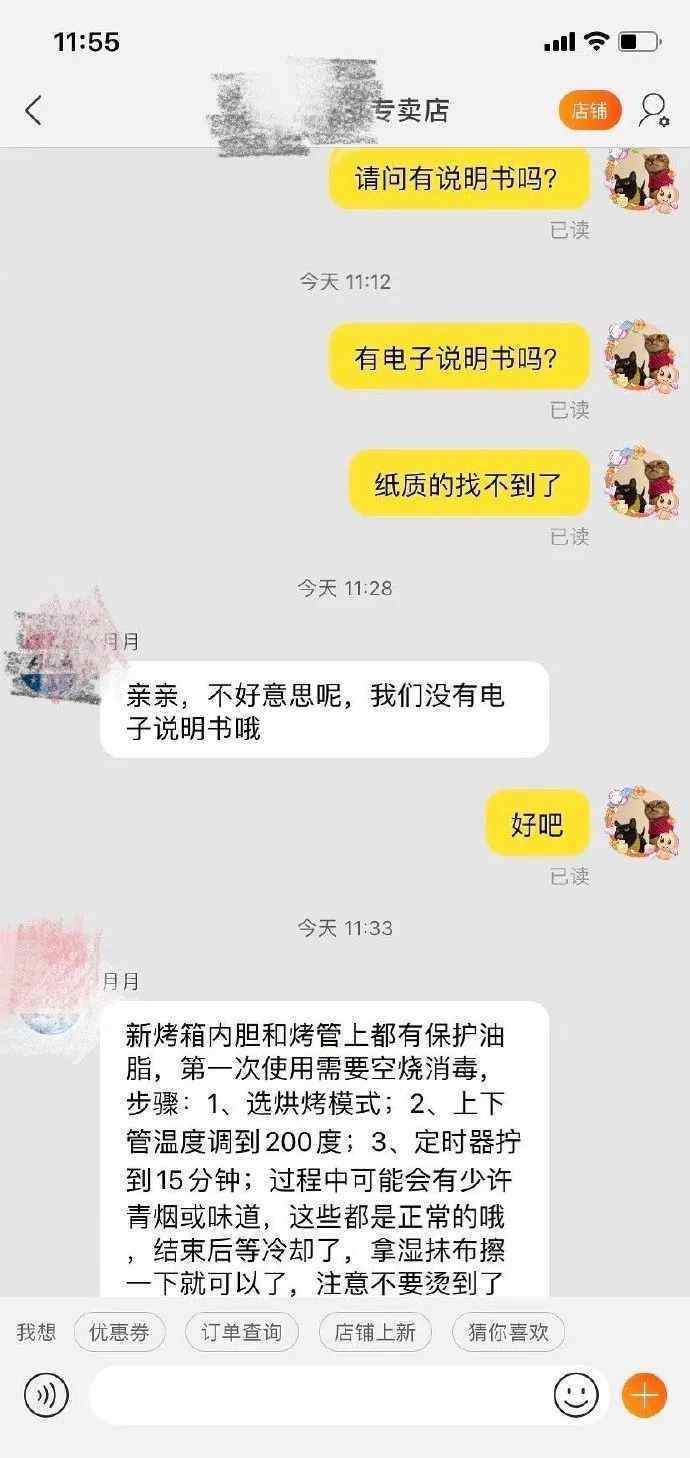Select the 优惠券 quick chip

pyautogui.click(x=119, y=1332)
